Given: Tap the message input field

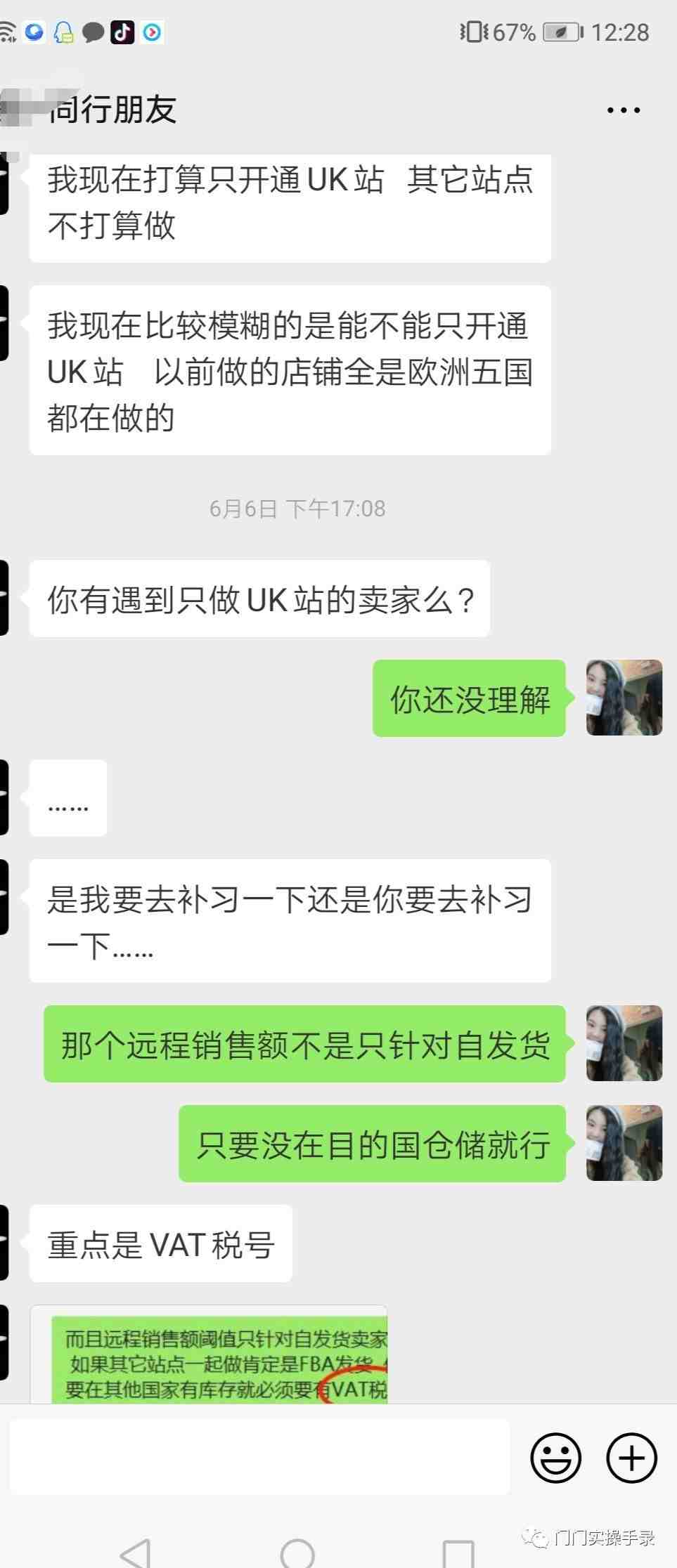Looking at the screenshot, I should click(259, 1456).
